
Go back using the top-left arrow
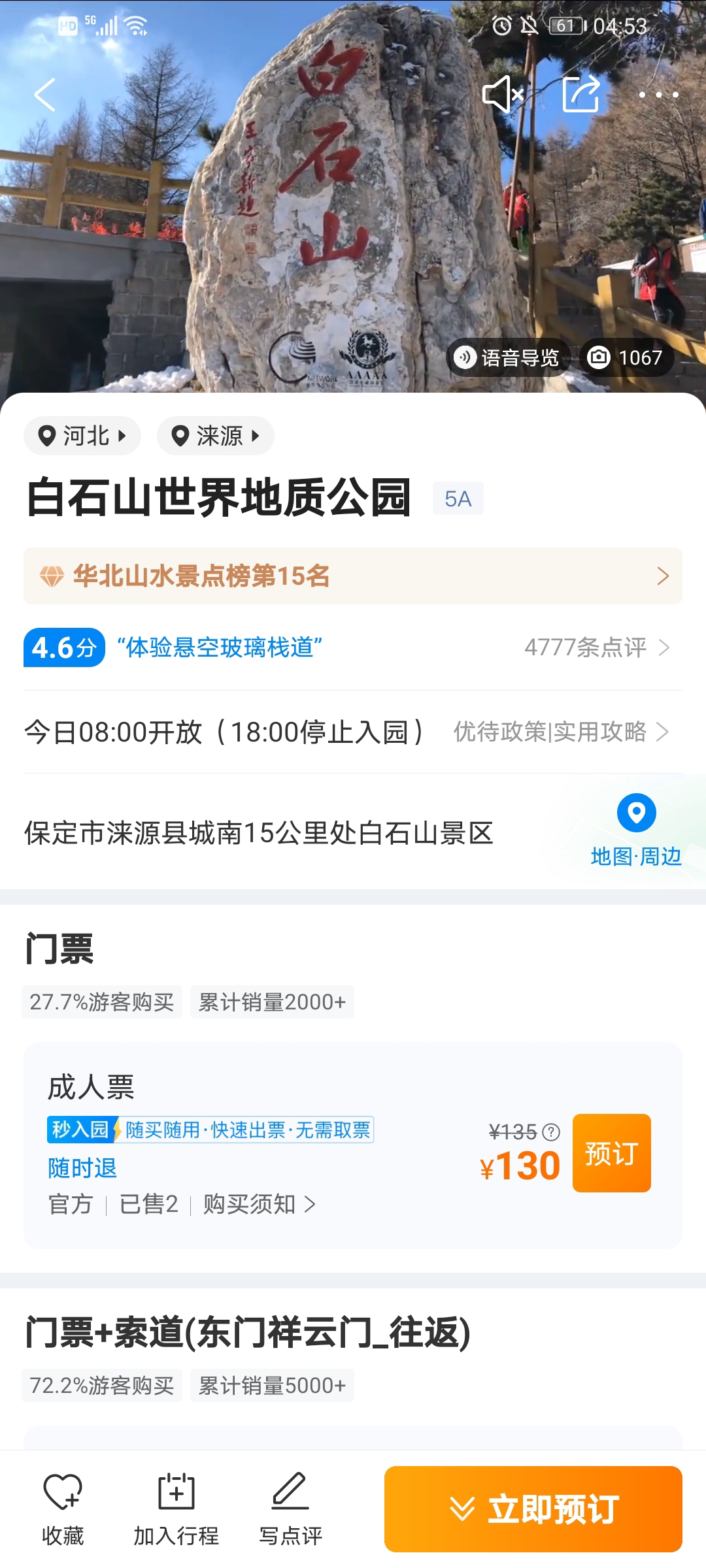(44, 95)
